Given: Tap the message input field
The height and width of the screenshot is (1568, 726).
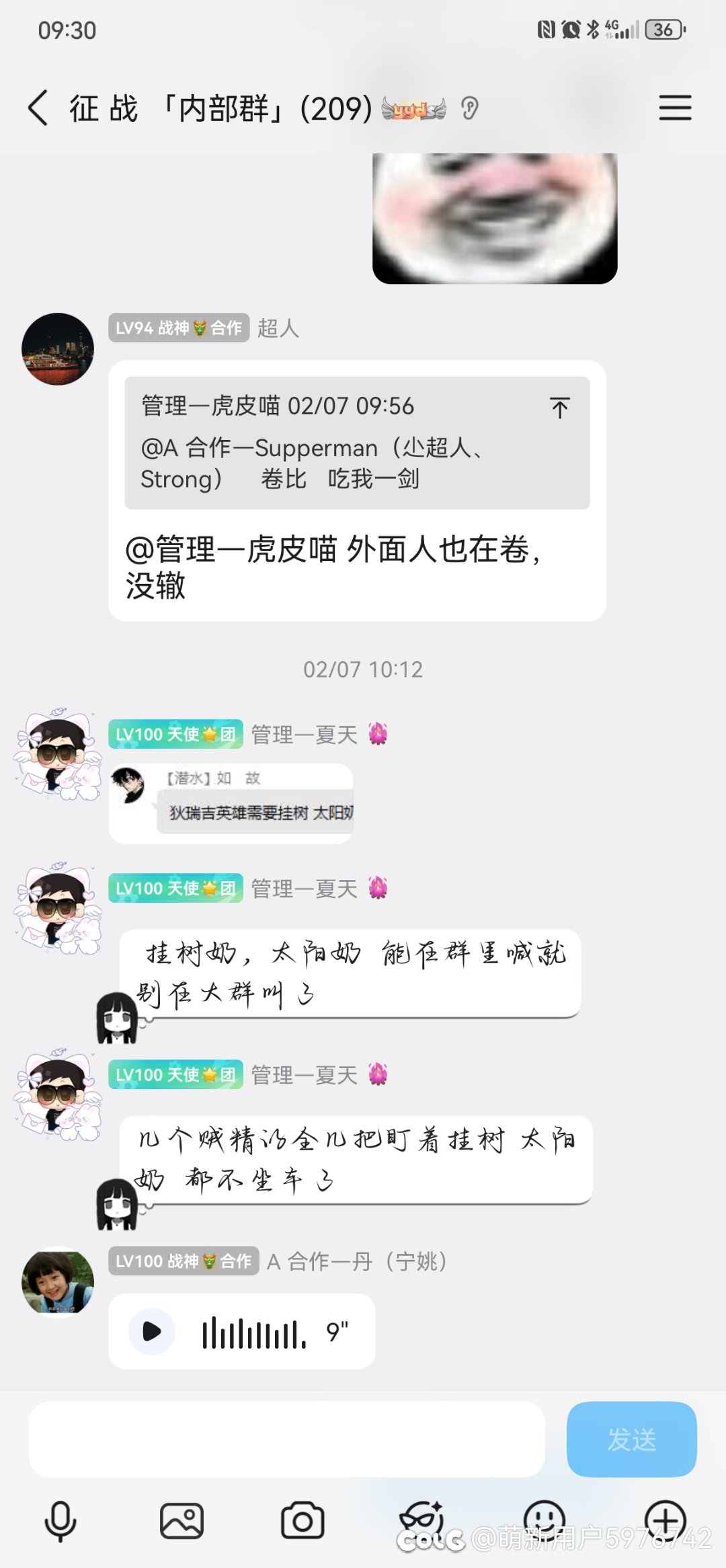Looking at the screenshot, I should (x=286, y=1439).
